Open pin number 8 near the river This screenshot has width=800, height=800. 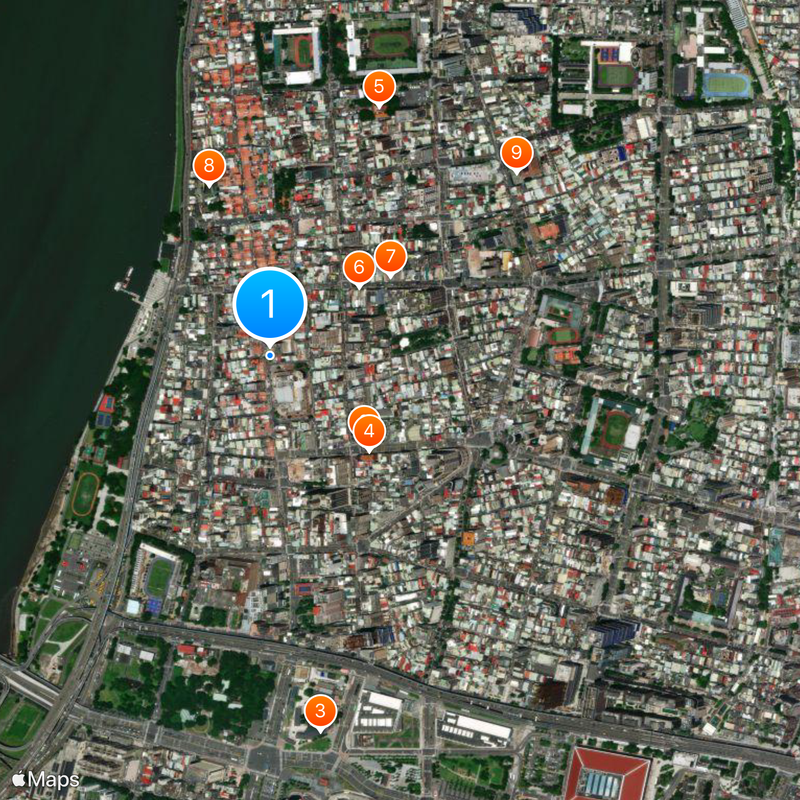point(208,165)
